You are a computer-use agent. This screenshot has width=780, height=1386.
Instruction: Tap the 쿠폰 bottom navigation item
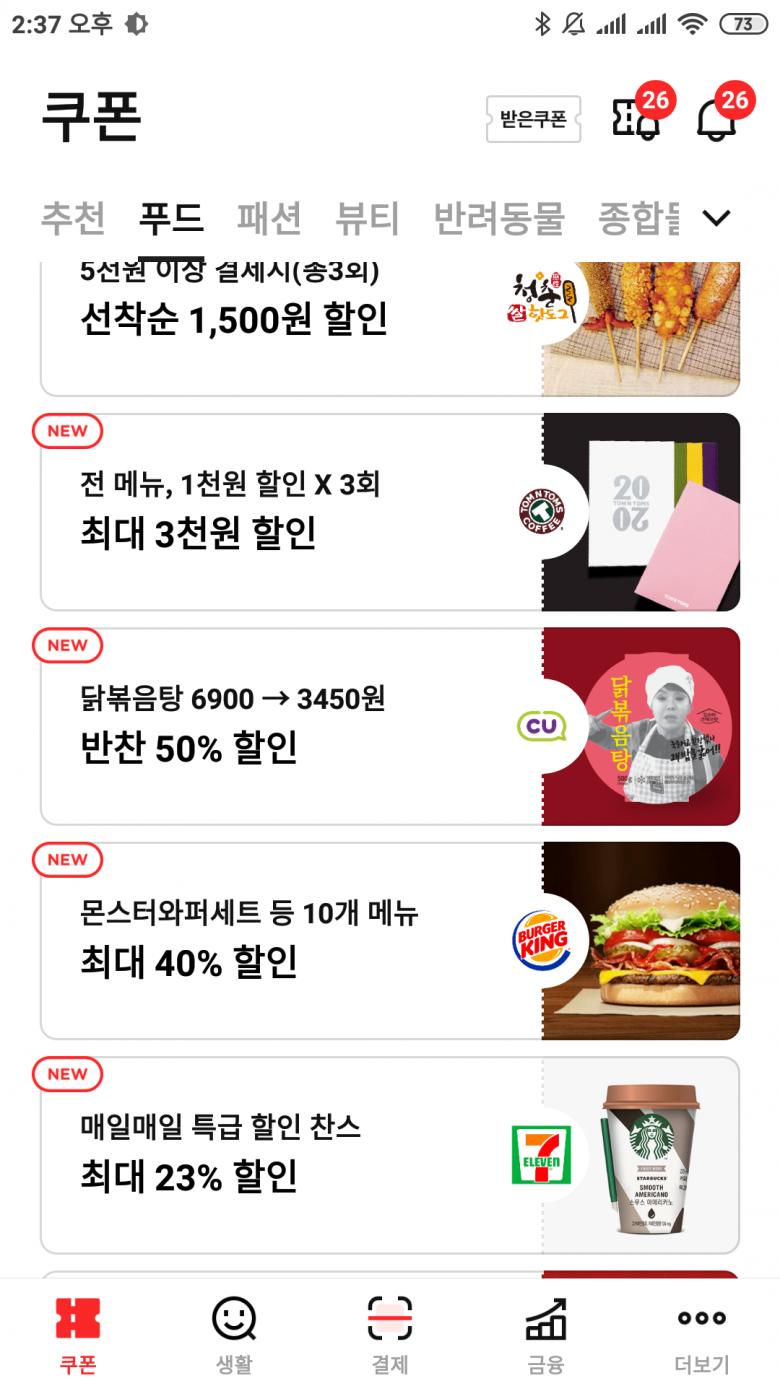click(78, 1333)
